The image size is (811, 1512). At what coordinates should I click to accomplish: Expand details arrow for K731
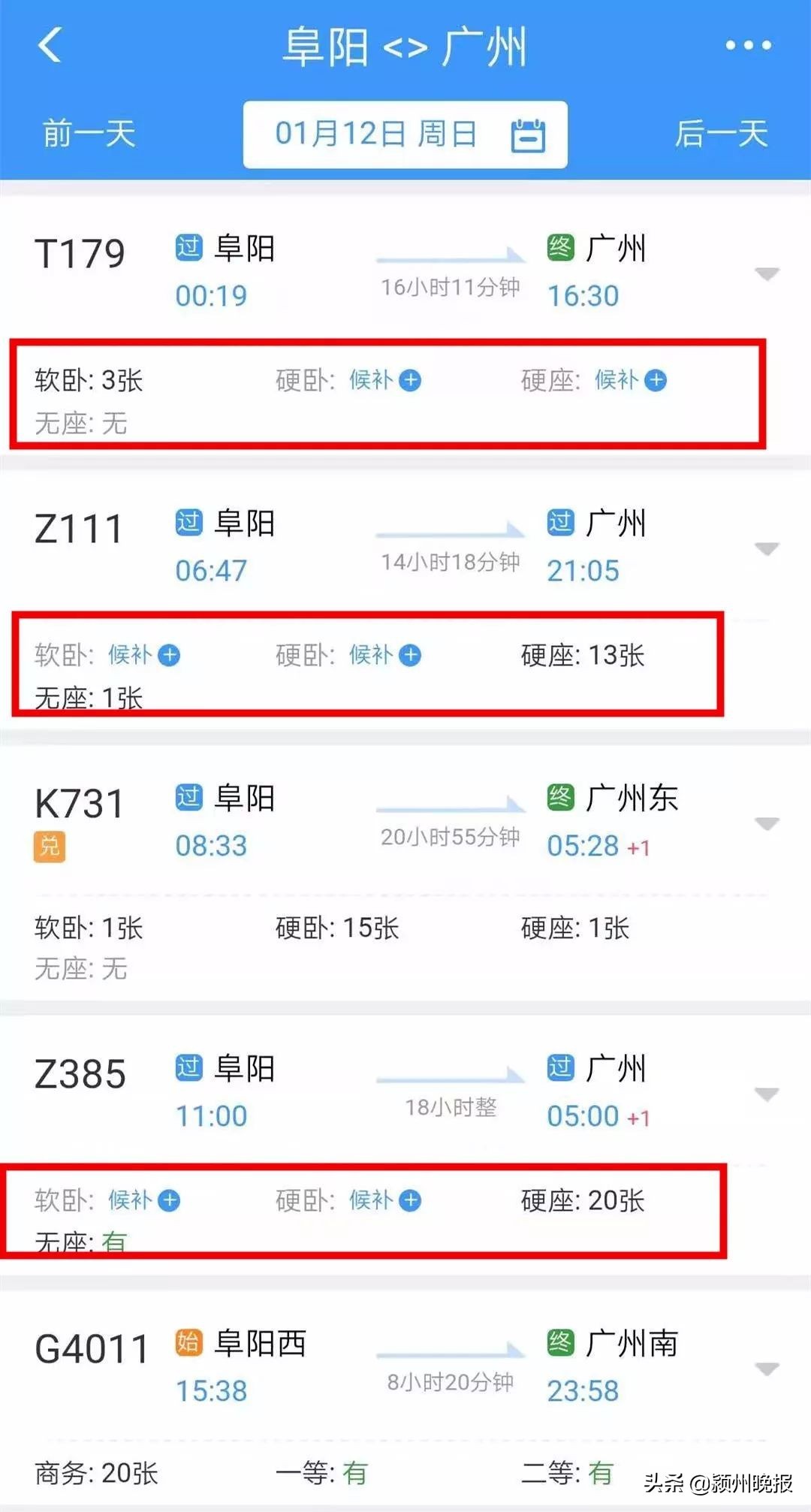tap(767, 824)
